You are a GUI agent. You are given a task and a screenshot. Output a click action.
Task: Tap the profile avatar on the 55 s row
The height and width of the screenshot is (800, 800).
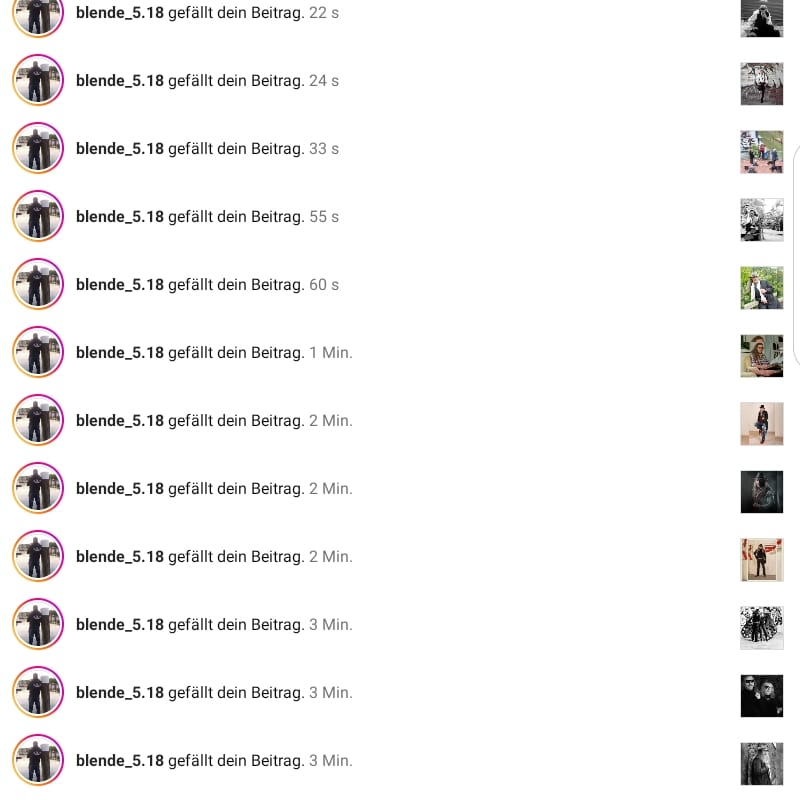point(38,216)
